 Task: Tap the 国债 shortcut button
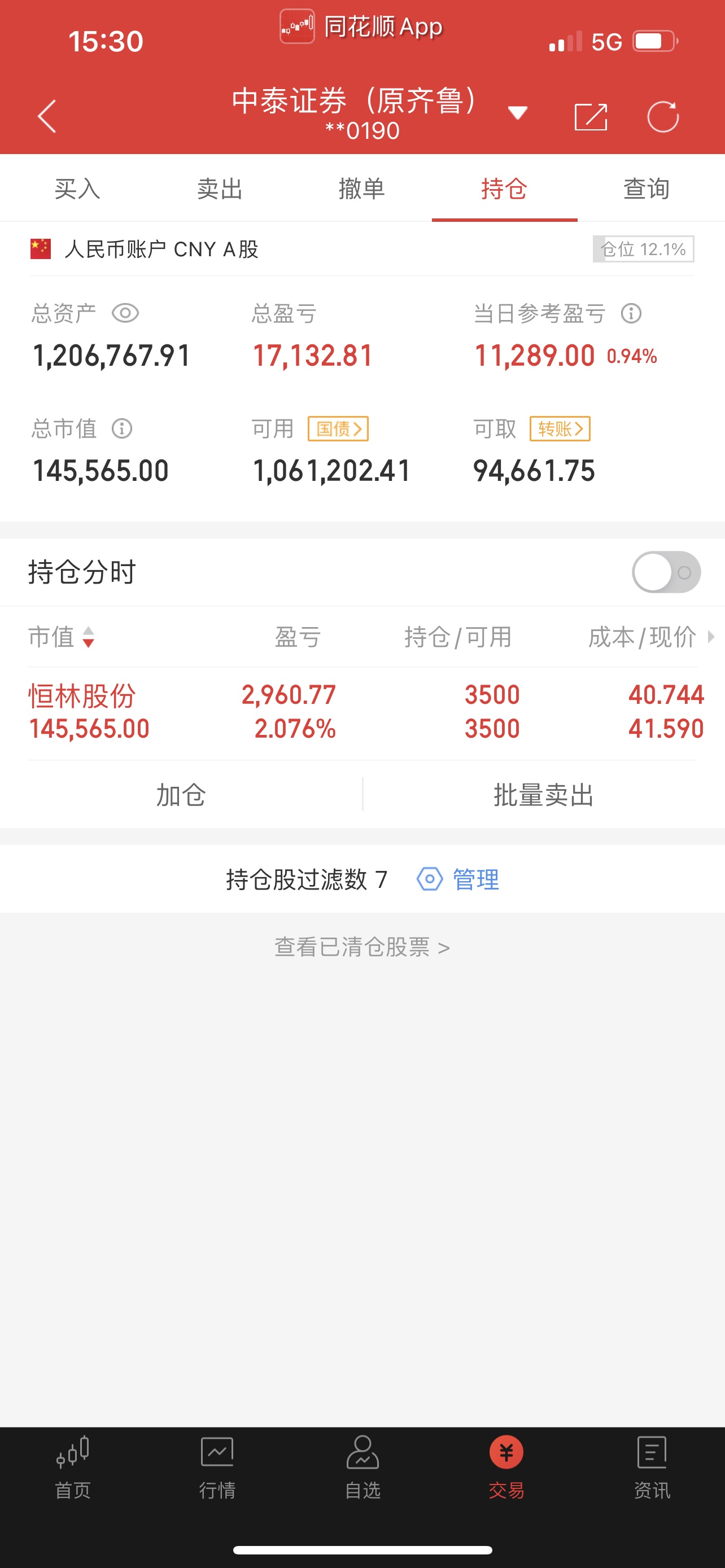click(x=338, y=428)
